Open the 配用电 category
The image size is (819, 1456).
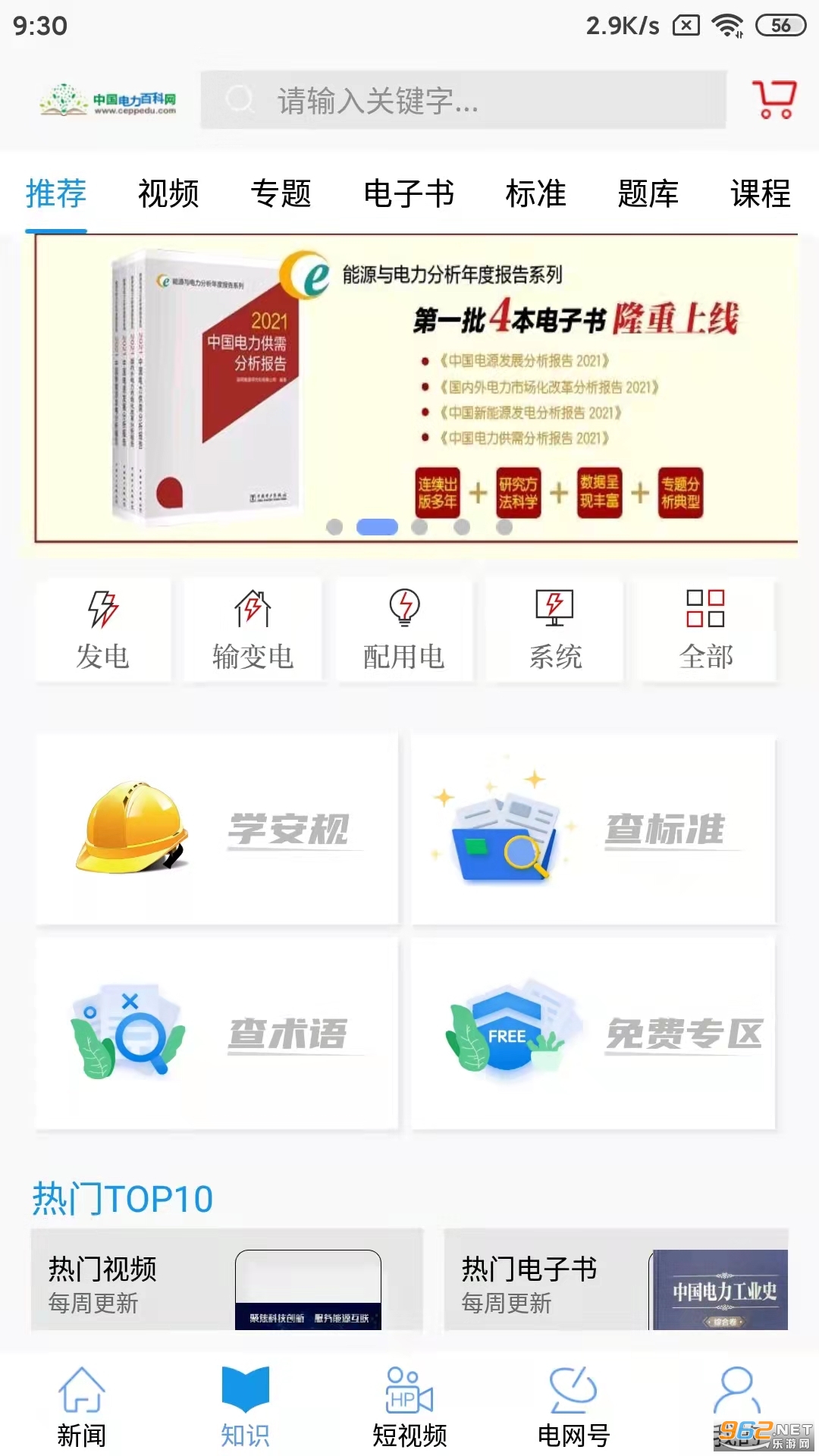(404, 631)
